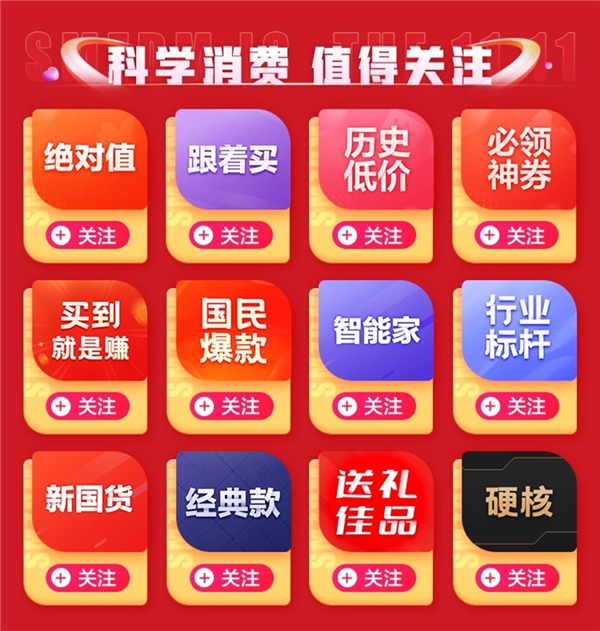Follow the 新国货 channel
This screenshot has width=600, height=631.
(x=88, y=577)
